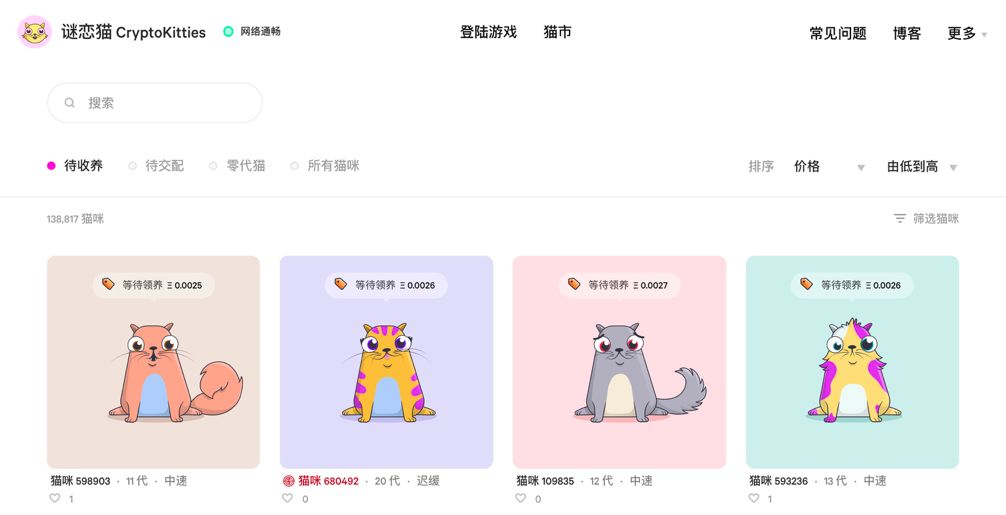
Task: Open the 价格 sort dropdown
Action: click(x=829, y=167)
